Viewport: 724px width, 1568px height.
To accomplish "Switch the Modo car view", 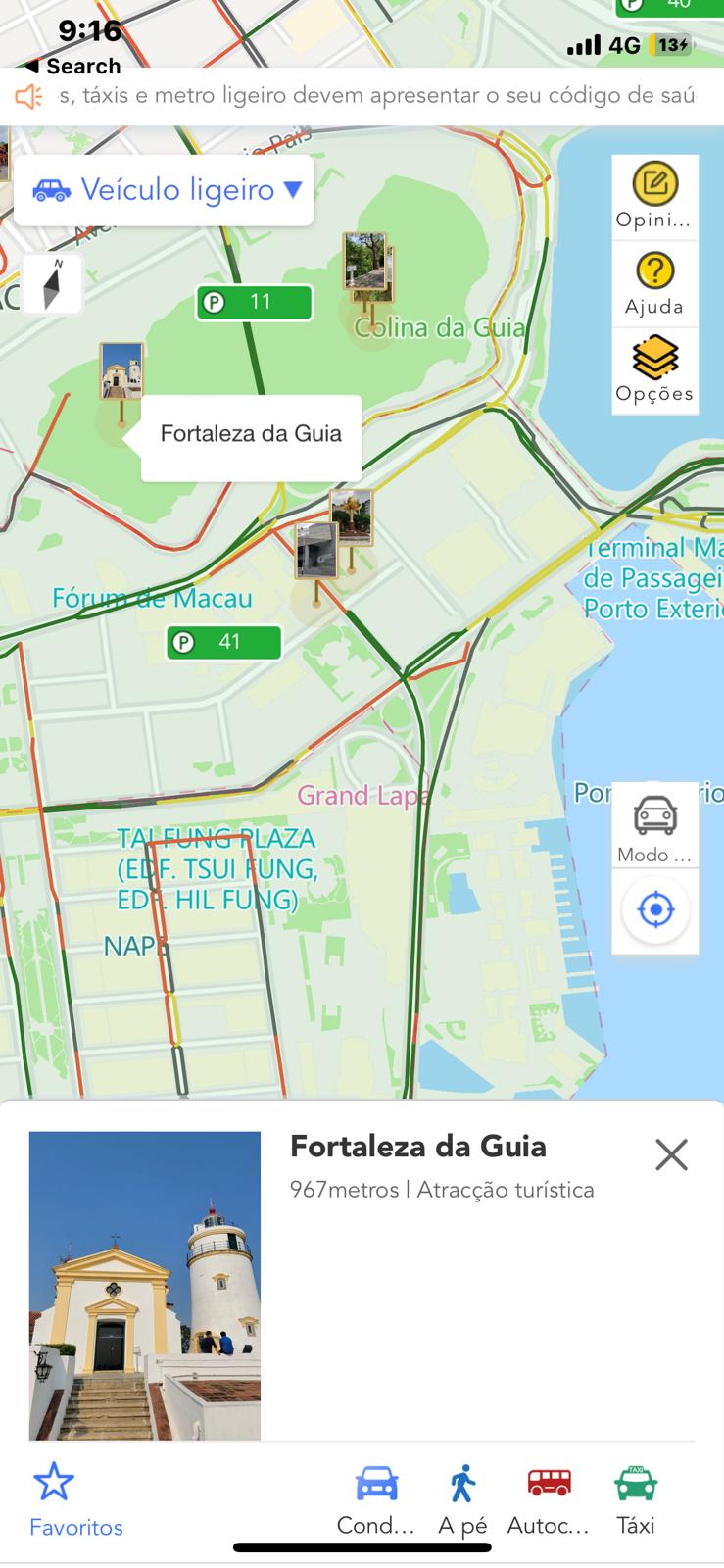I will point(654,826).
